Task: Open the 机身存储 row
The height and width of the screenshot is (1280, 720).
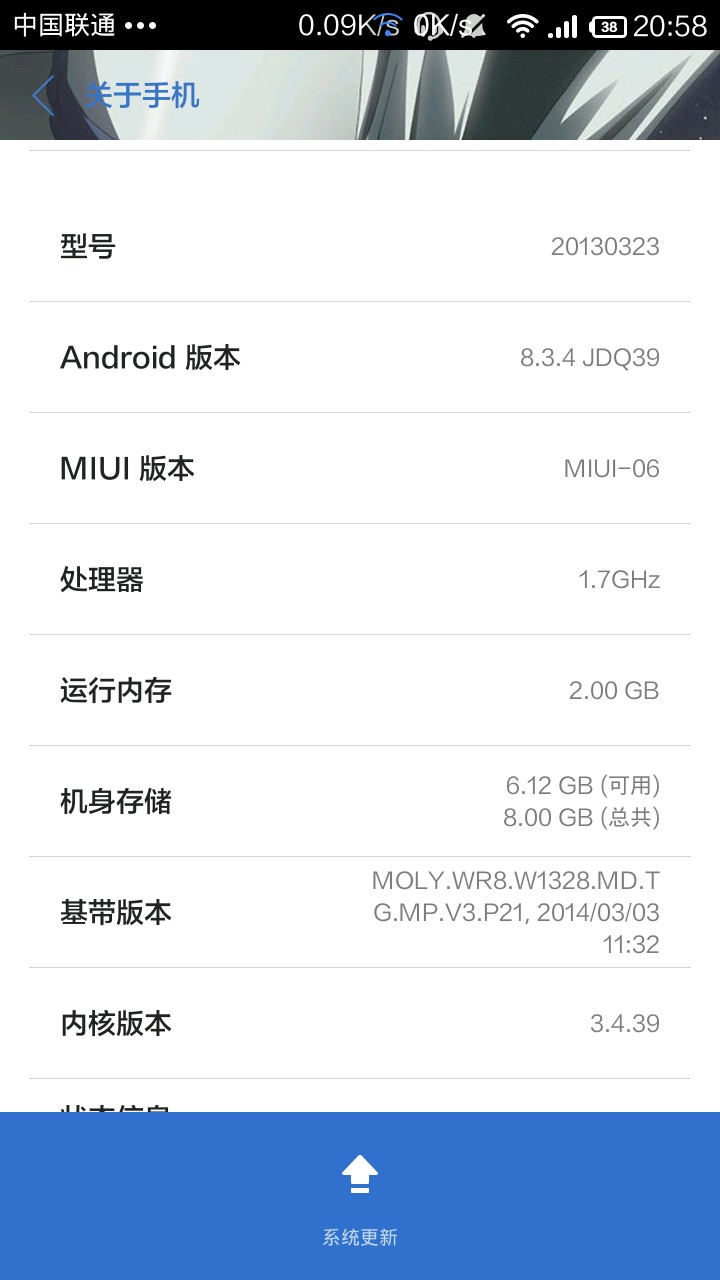Action: click(360, 801)
